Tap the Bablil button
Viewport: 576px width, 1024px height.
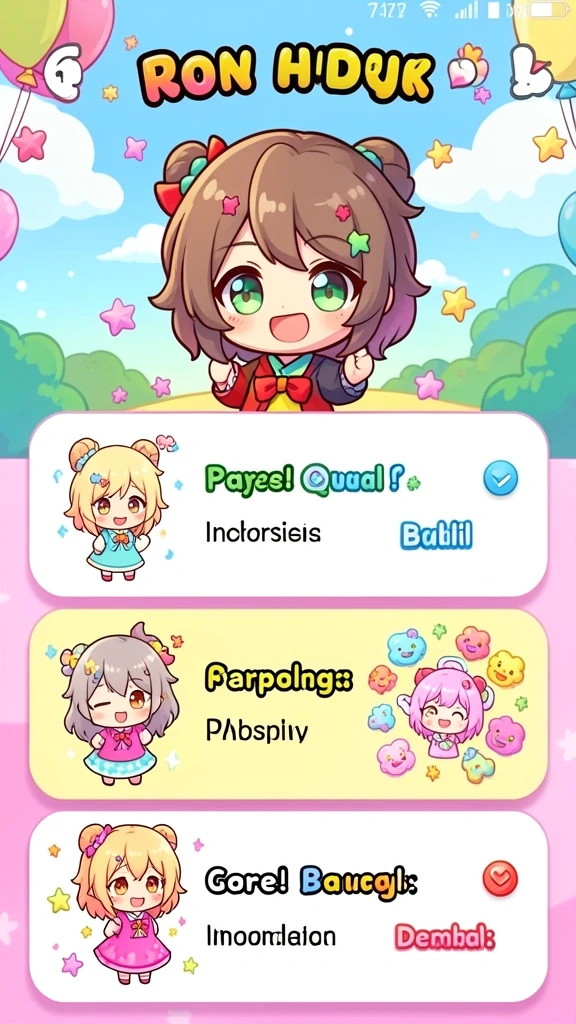click(436, 536)
